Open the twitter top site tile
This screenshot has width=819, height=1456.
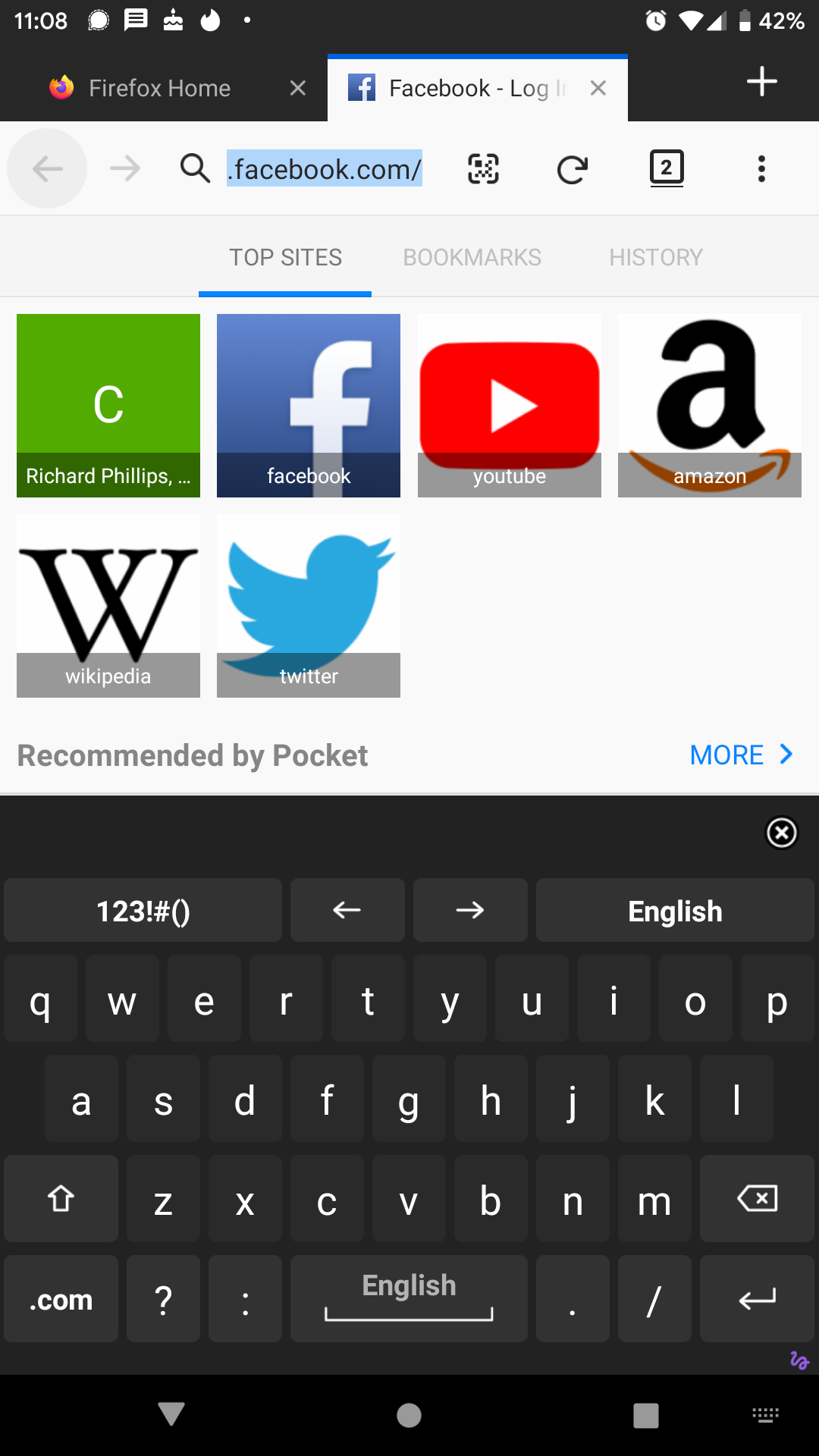click(x=309, y=606)
